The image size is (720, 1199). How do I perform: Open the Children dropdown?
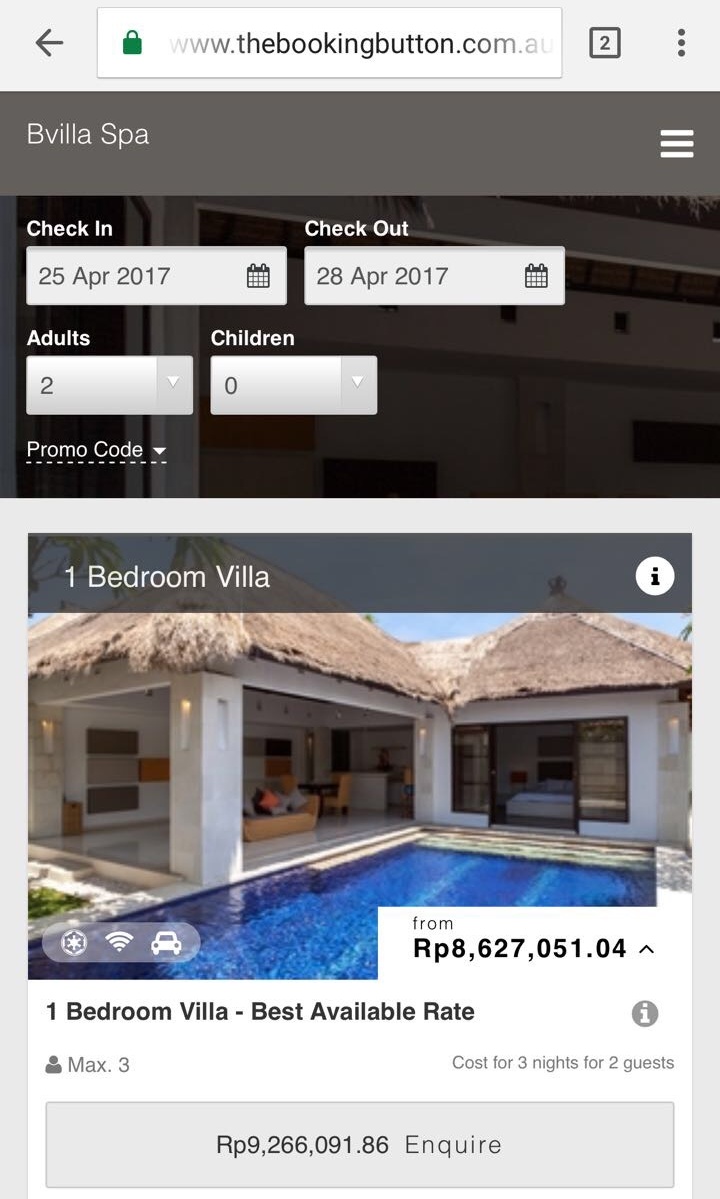[294, 385]
